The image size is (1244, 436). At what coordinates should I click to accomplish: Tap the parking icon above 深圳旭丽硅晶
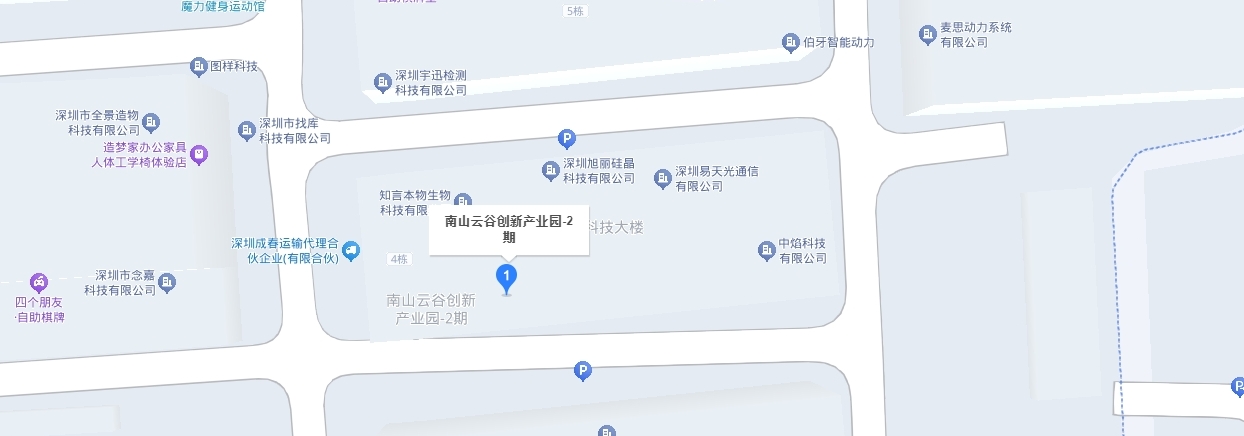point(566,139)
